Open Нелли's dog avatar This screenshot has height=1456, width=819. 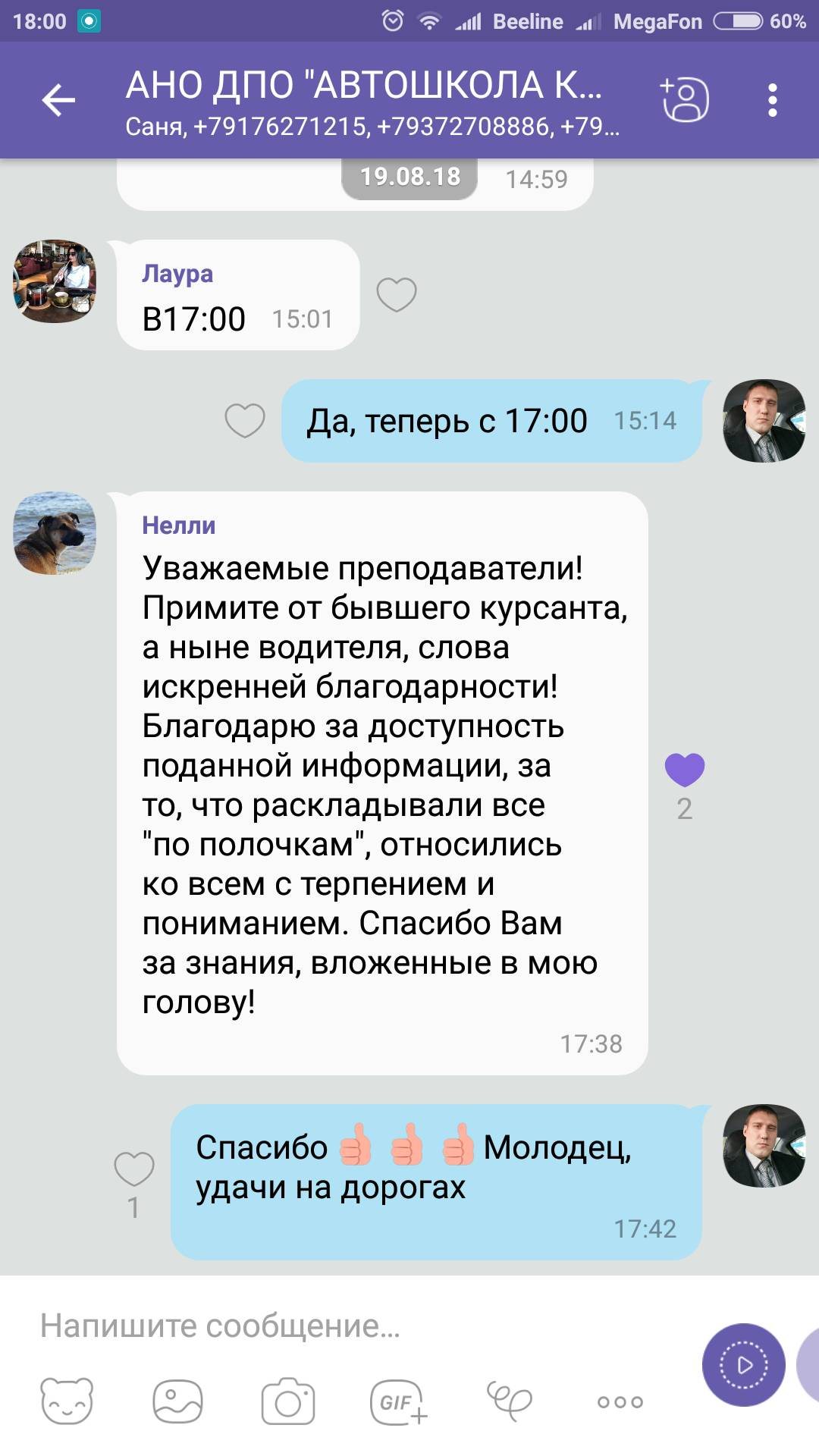55,533
